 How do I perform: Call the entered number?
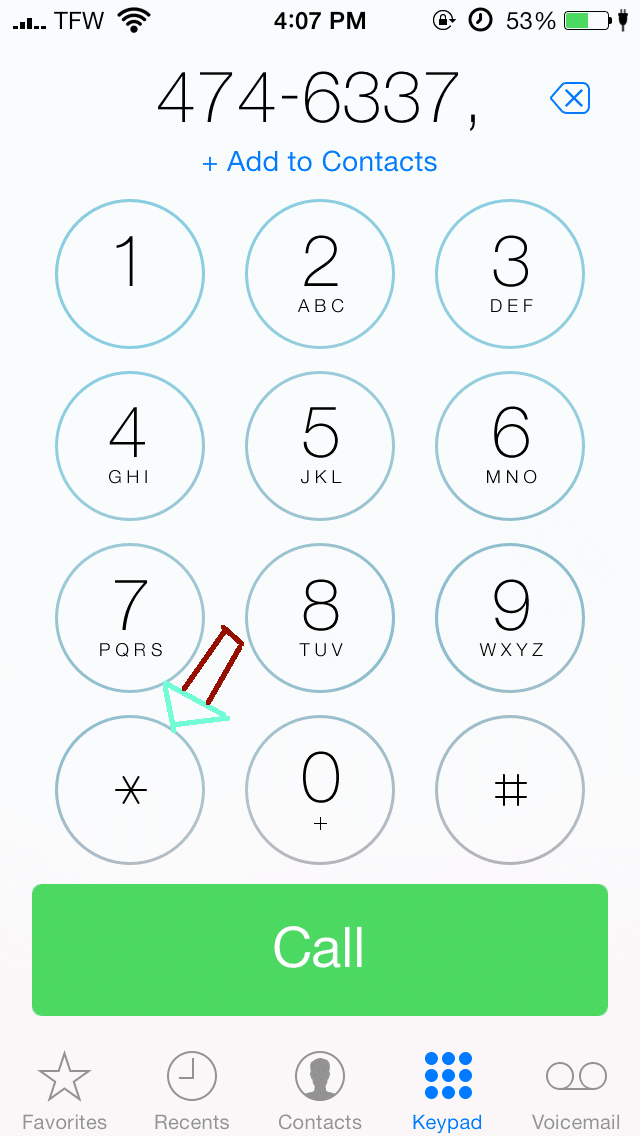pyautogui.click(x=320, y=949)
